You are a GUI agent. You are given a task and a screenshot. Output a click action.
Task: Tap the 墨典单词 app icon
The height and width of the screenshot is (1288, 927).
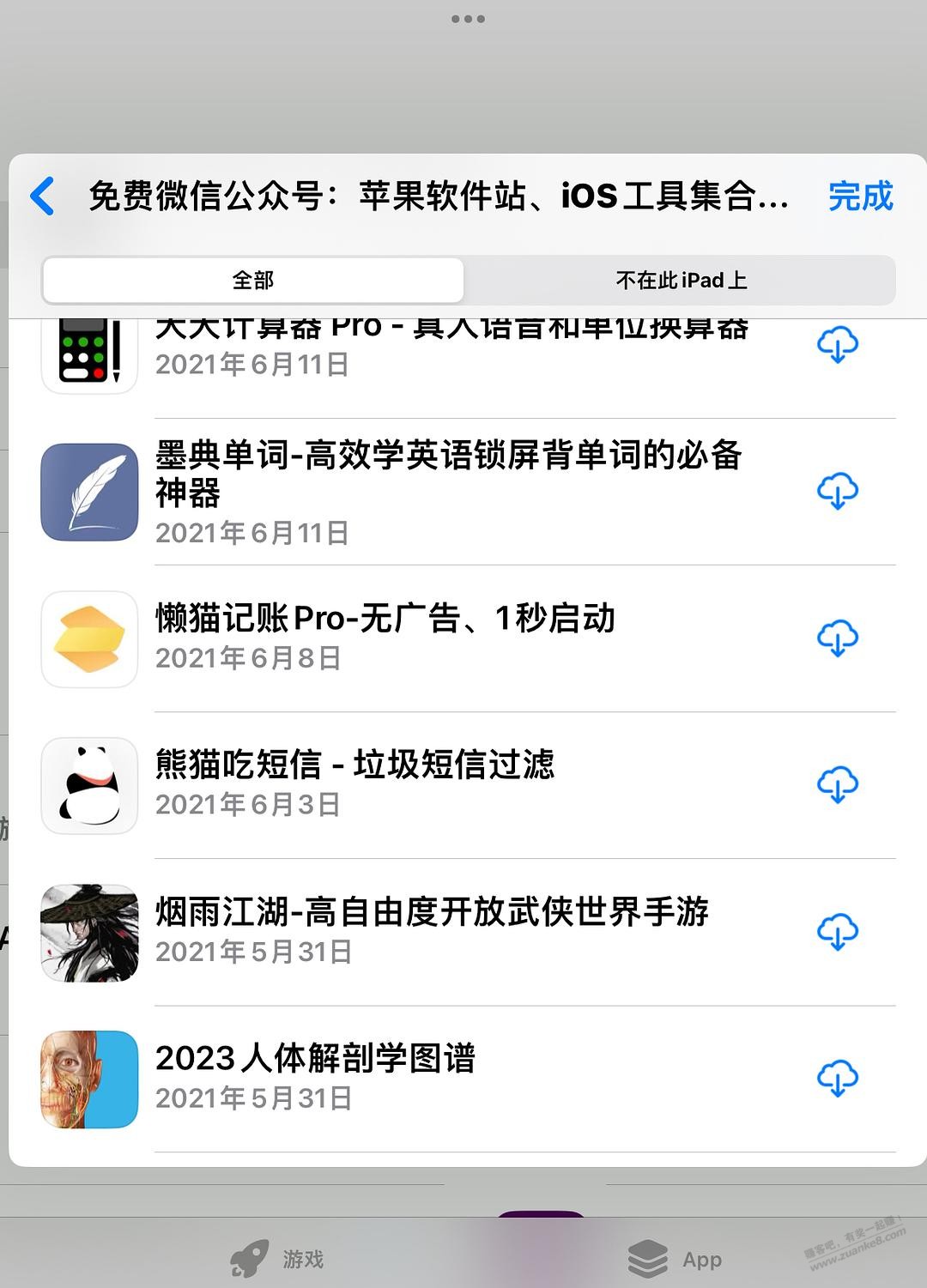point(89,491)
